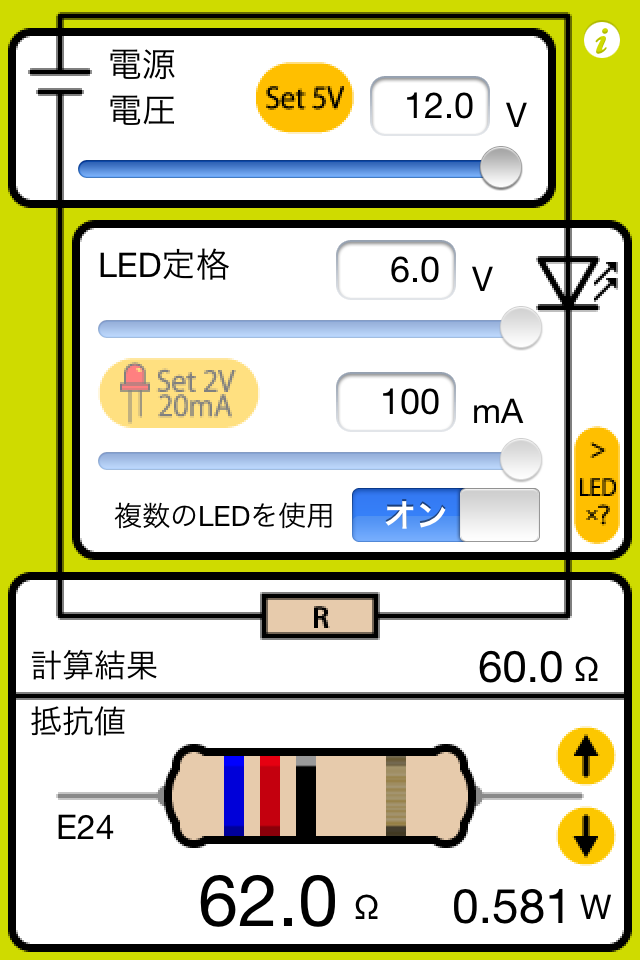The width and height of the screenshot is (640, 960).
Task: Select next higher resistor with up arrow
Action: coord(585,758)
